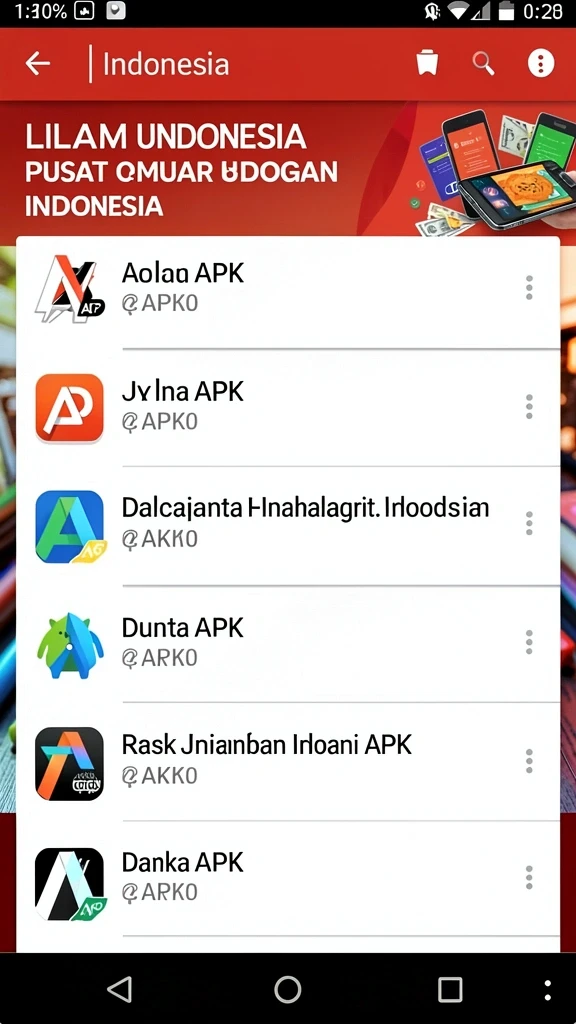The height and width of the screenshot is (1024, 576).
Task: Open the Rask Jniainban Irloani APK entry
Action: point(288,761)
